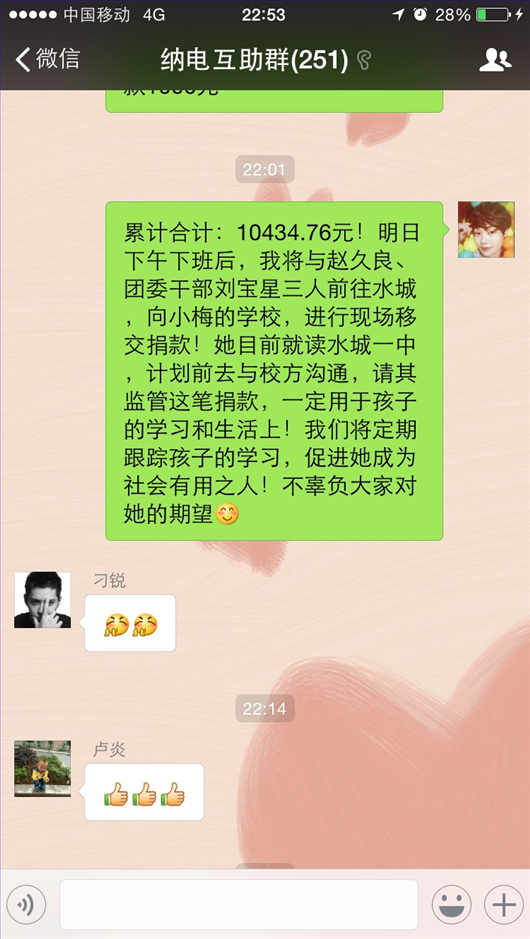Open the emoji sticker panel
The width and height of the screenshot is (530, 939).
pos(452,904)
